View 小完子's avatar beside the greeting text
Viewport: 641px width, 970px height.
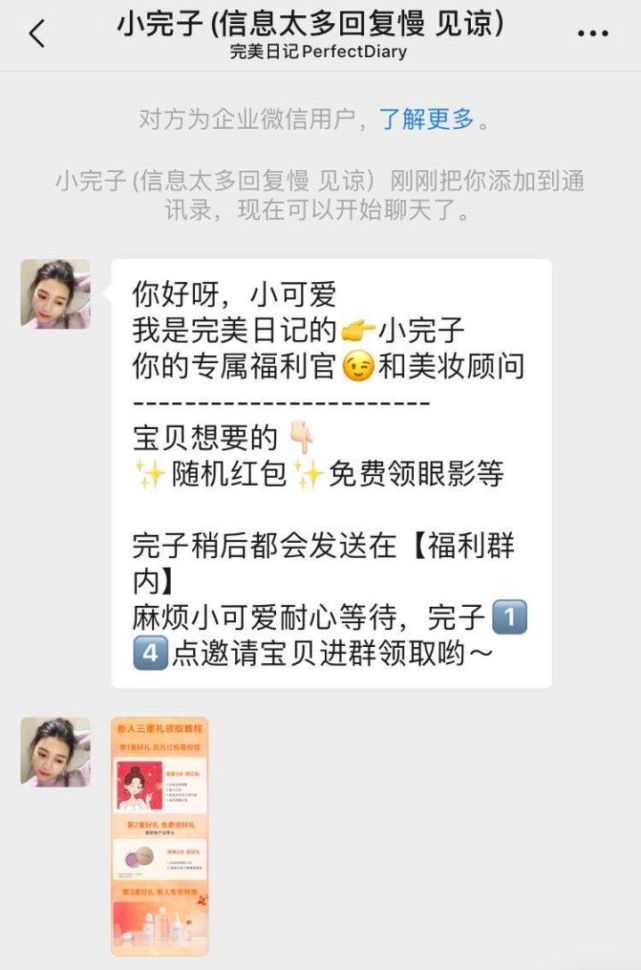[56, 294]
